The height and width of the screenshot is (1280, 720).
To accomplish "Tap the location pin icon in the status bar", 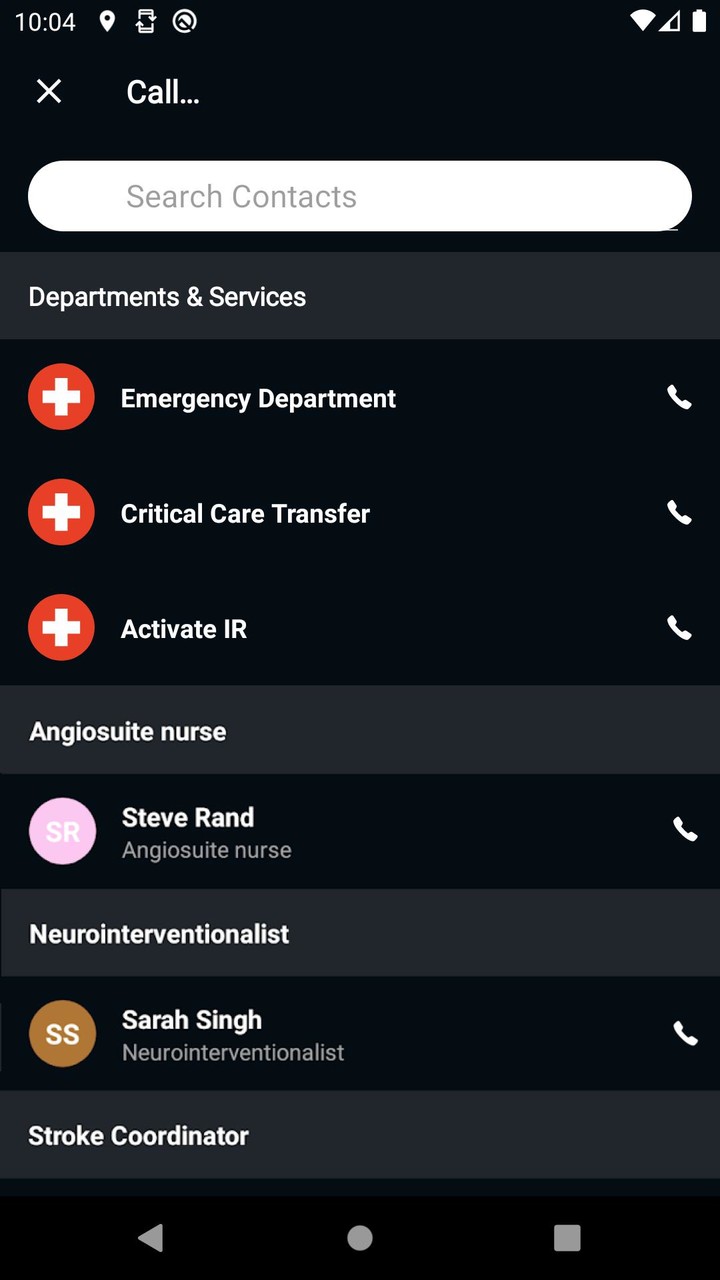I will coord(107,20).
